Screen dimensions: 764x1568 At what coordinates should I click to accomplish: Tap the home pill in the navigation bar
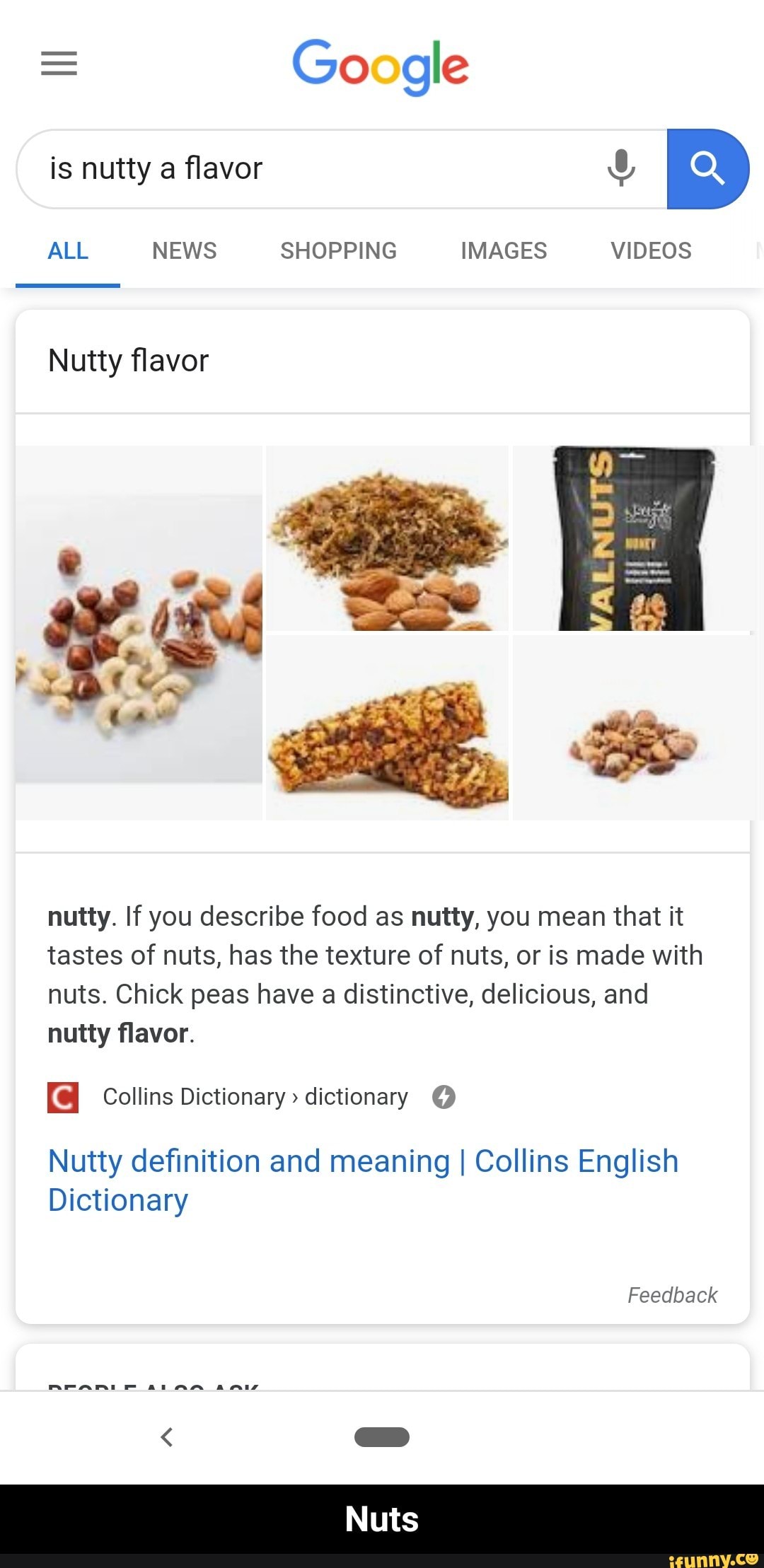[x=382, y=1436]
